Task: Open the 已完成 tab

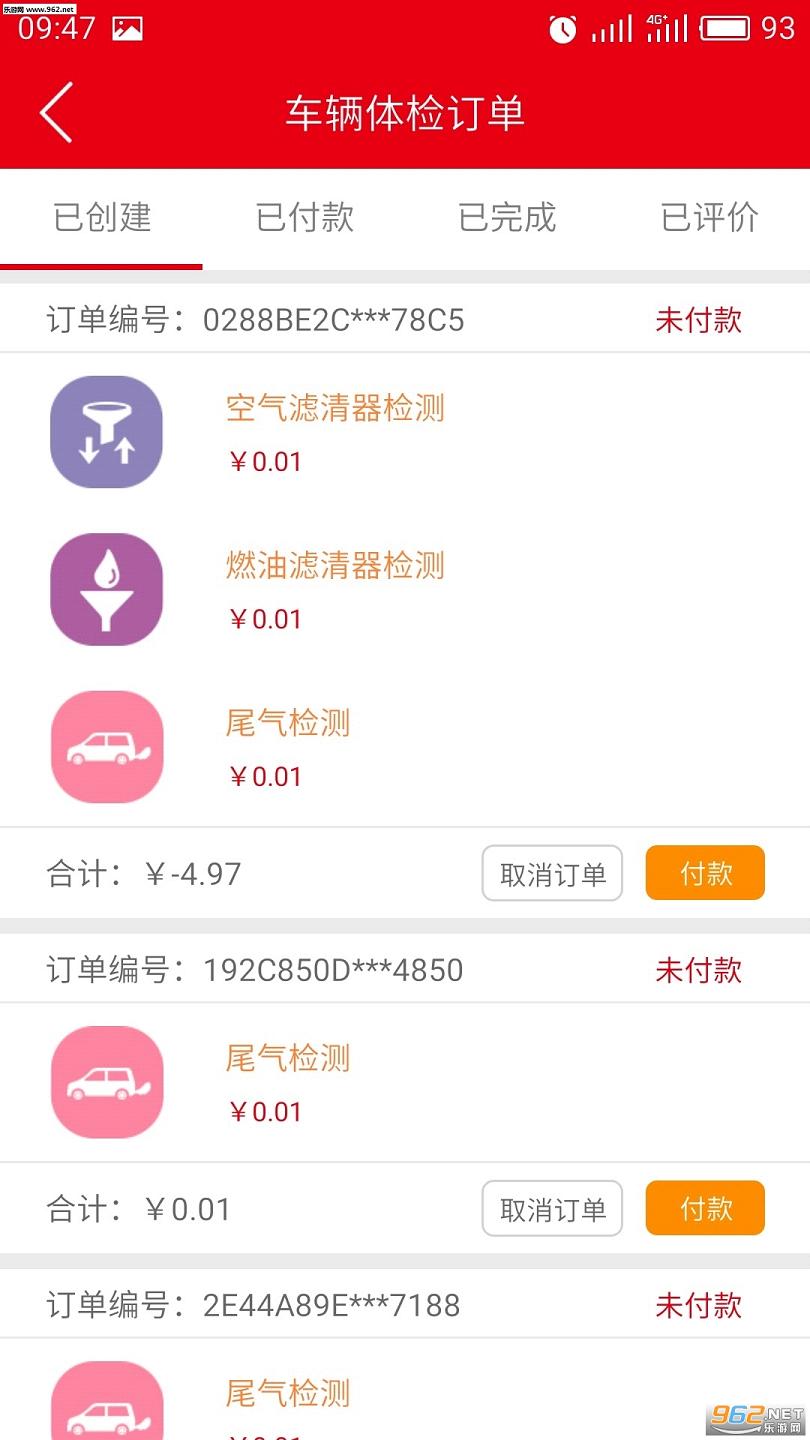Action: (x=507, y=218)
